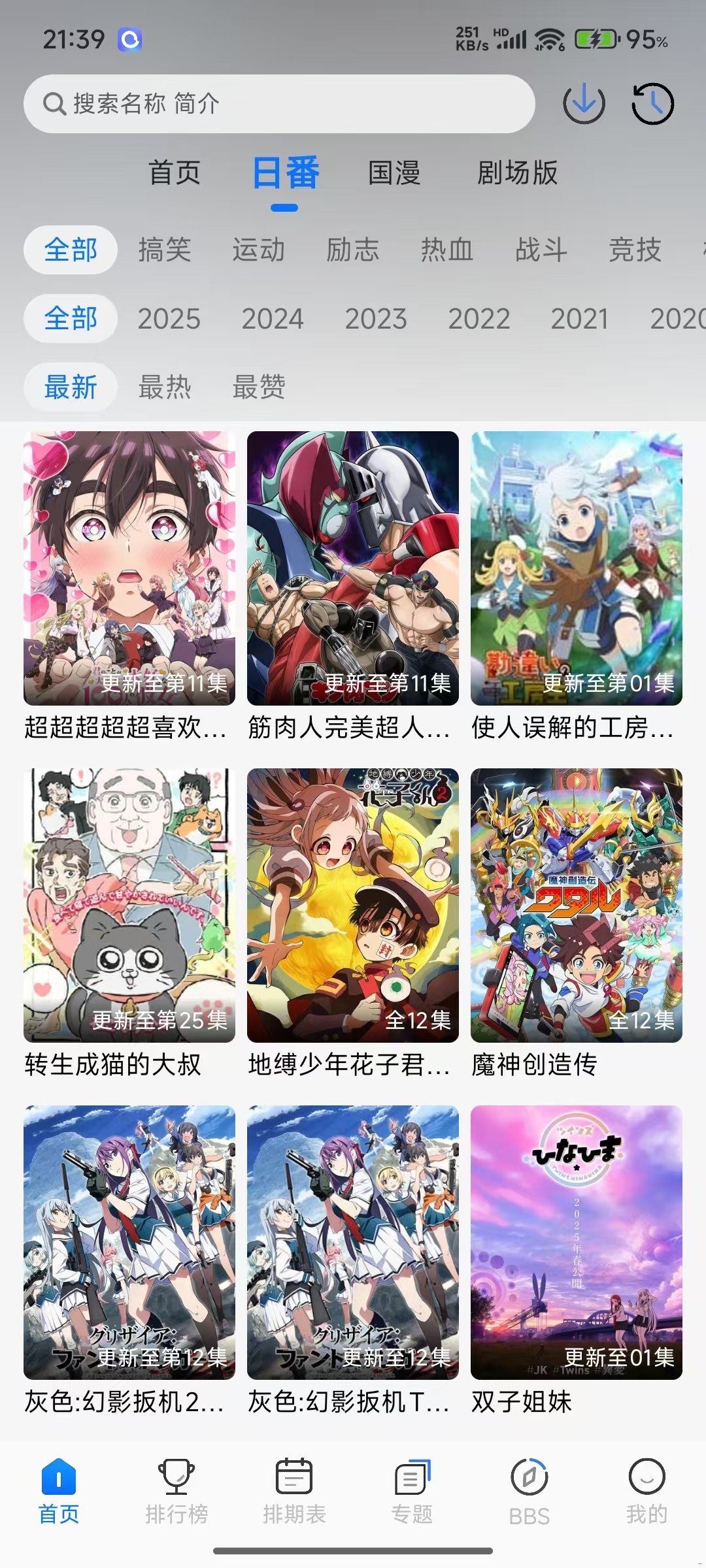Enable the 最赞 sorting filter

point(258,387)
